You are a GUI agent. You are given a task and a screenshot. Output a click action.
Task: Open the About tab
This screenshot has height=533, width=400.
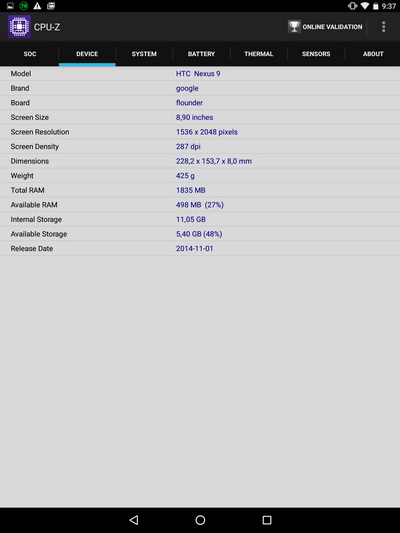tap(373, 54)
